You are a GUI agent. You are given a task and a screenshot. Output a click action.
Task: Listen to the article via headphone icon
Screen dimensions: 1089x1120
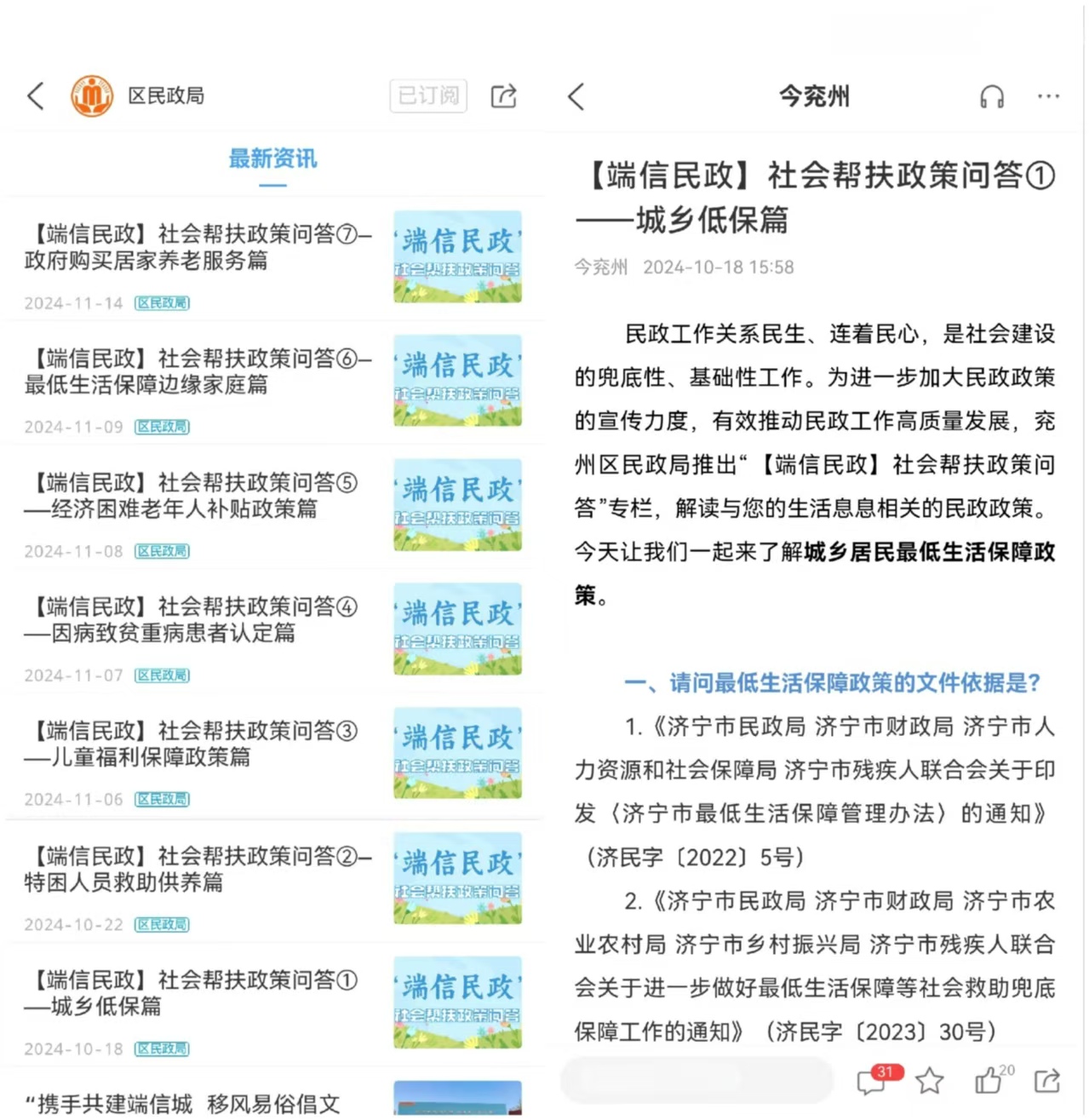coord(992,97)
